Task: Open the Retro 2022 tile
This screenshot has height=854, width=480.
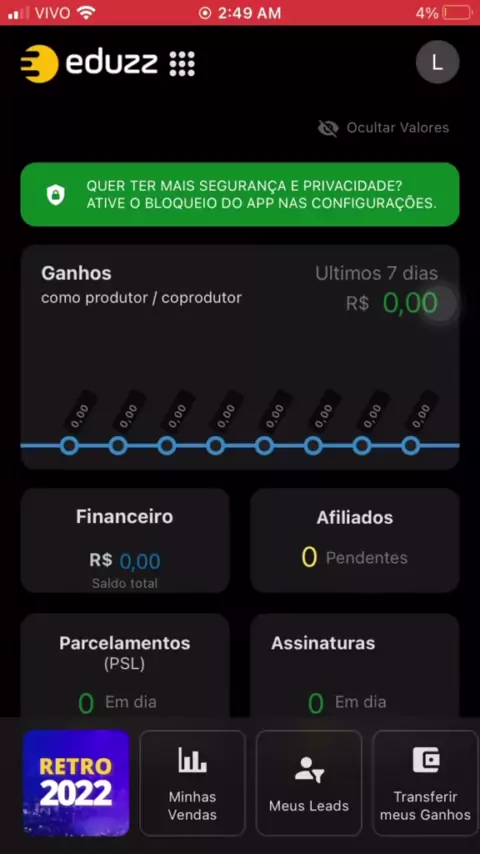Action: pos(76,783)
